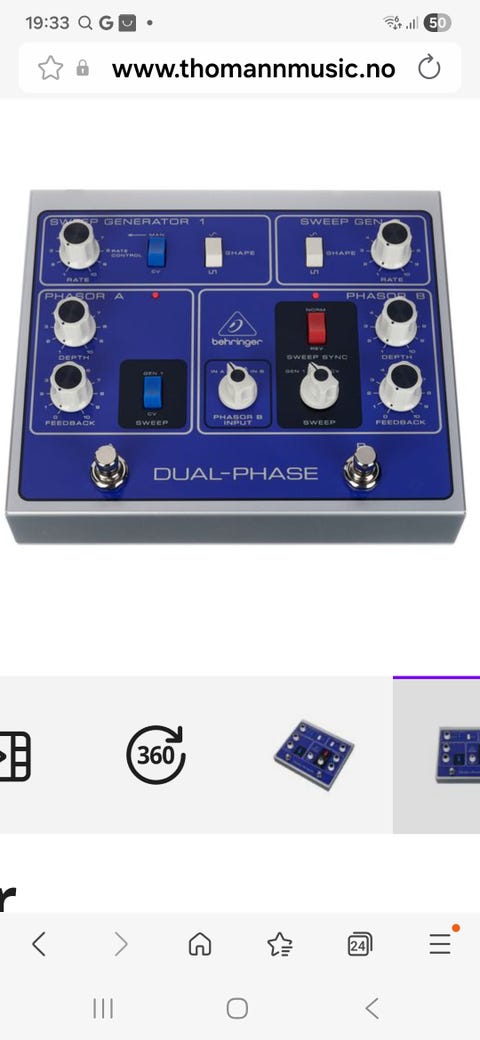
Task: Open the browser menu
Action: [x=440, y=943]
